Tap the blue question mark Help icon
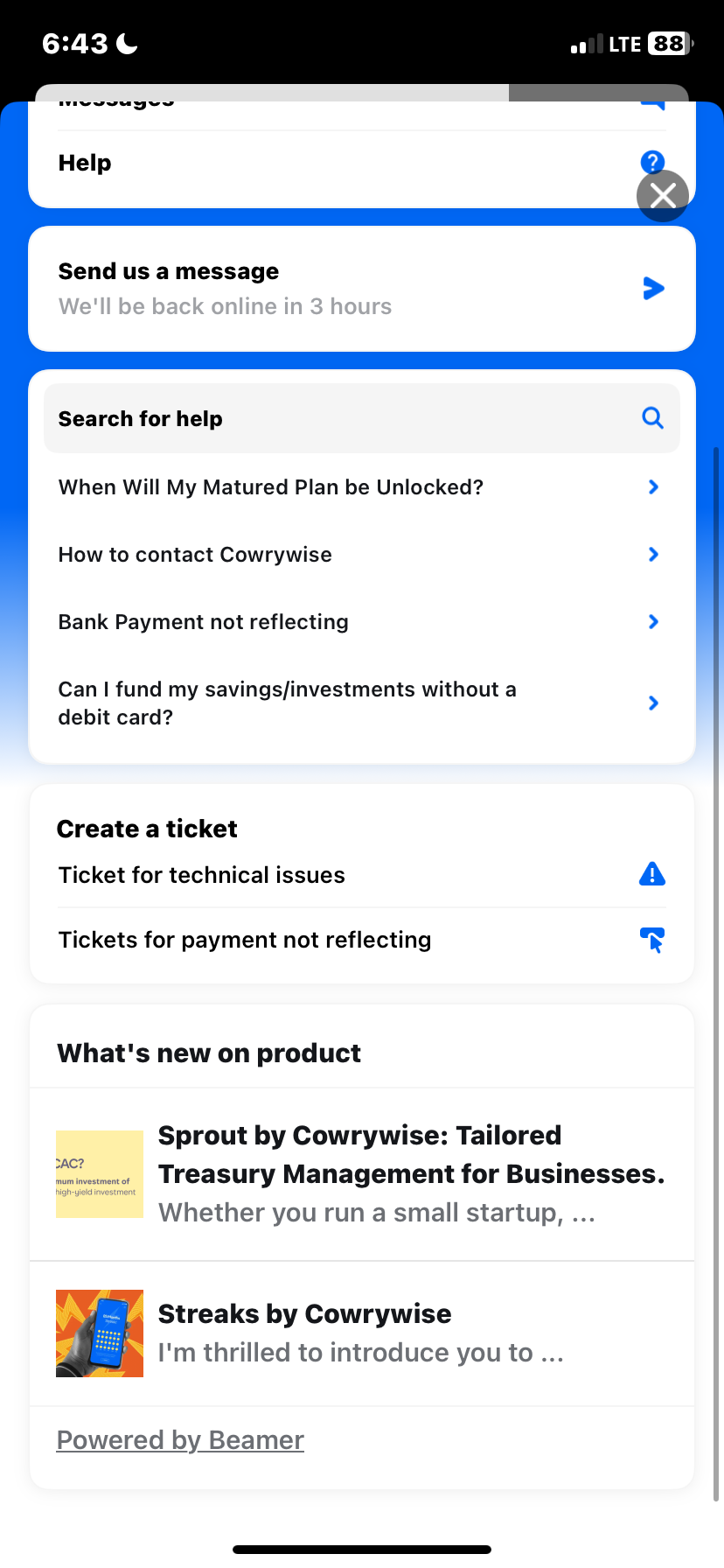 tap(652, 162)
